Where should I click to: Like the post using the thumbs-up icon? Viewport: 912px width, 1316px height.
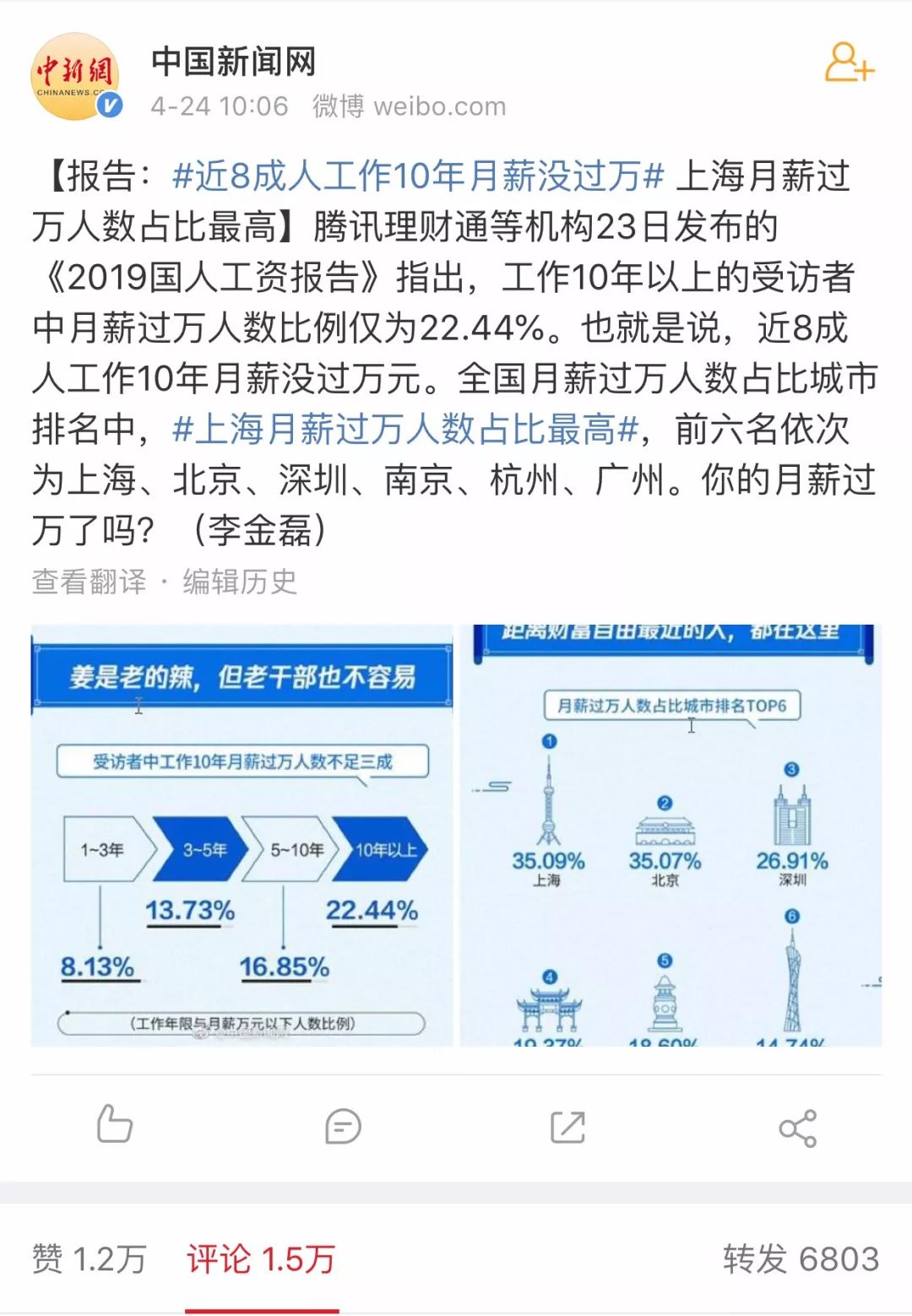116,1125
